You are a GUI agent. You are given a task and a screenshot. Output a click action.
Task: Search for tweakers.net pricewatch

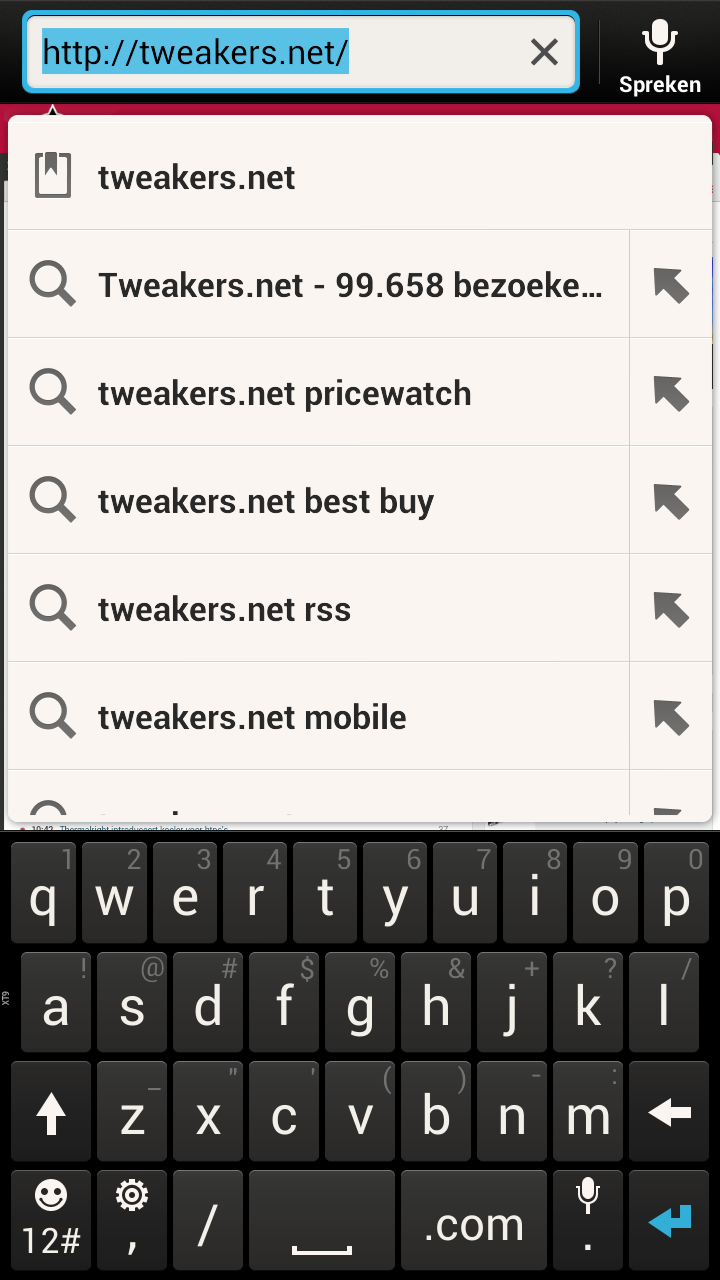[318, 392]
